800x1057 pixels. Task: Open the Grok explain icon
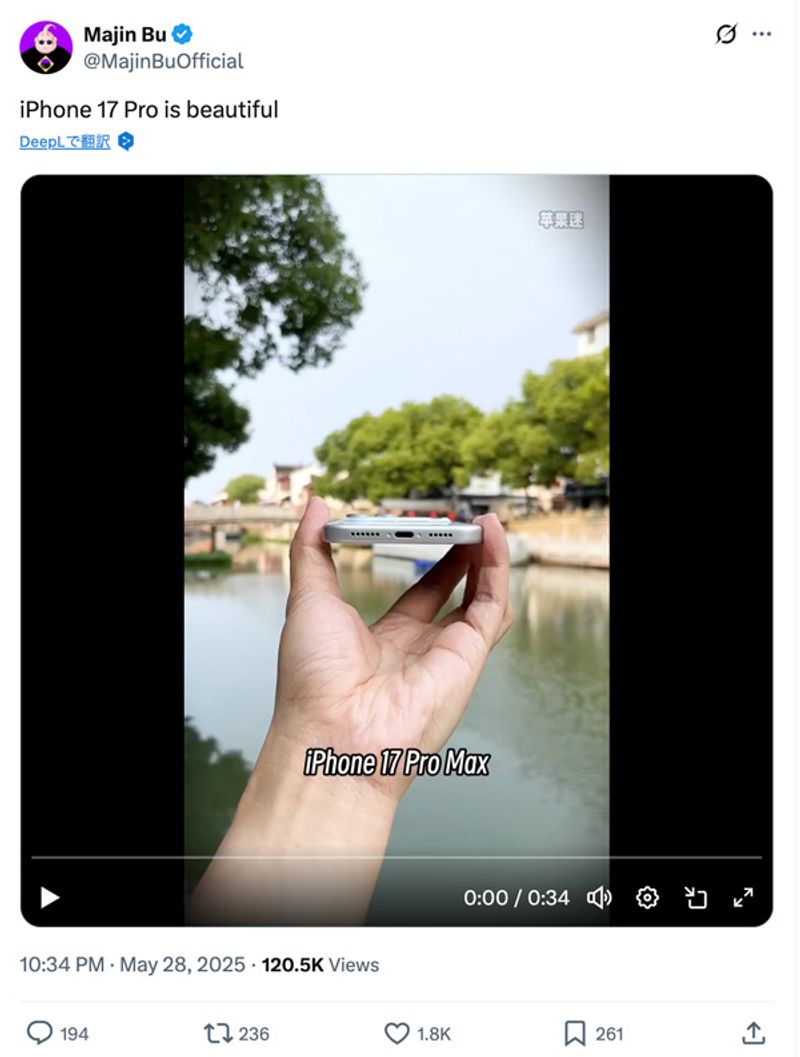[x=726, y=34]
